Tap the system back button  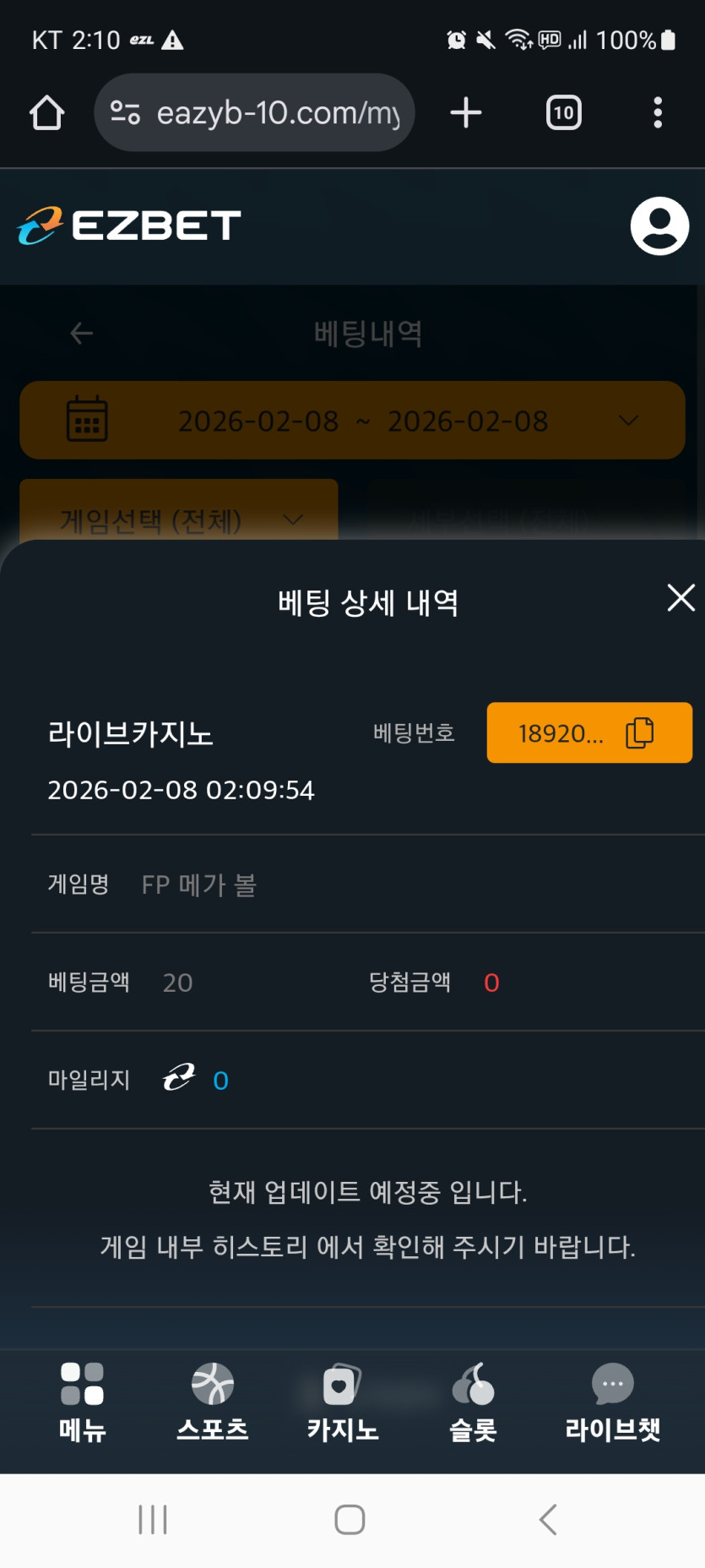(548, 1519)
